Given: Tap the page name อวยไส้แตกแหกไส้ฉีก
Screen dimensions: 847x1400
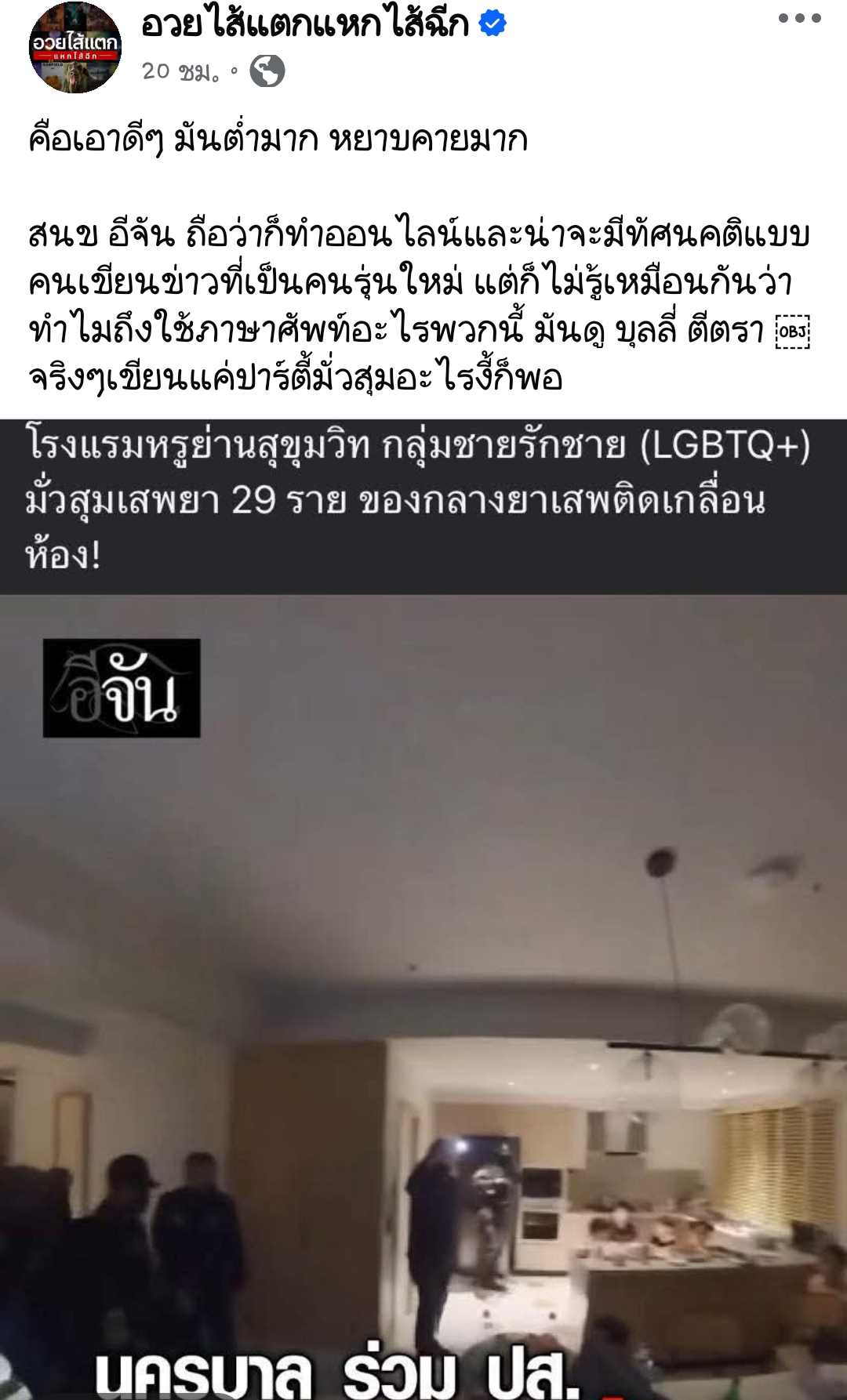Looking at the screenshot, I should [x=305, y=24].
